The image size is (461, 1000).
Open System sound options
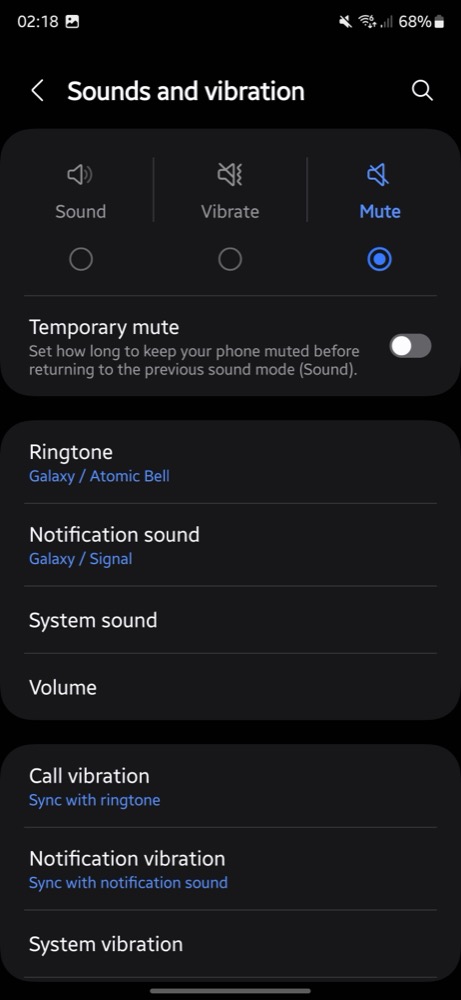pos(230,620)
